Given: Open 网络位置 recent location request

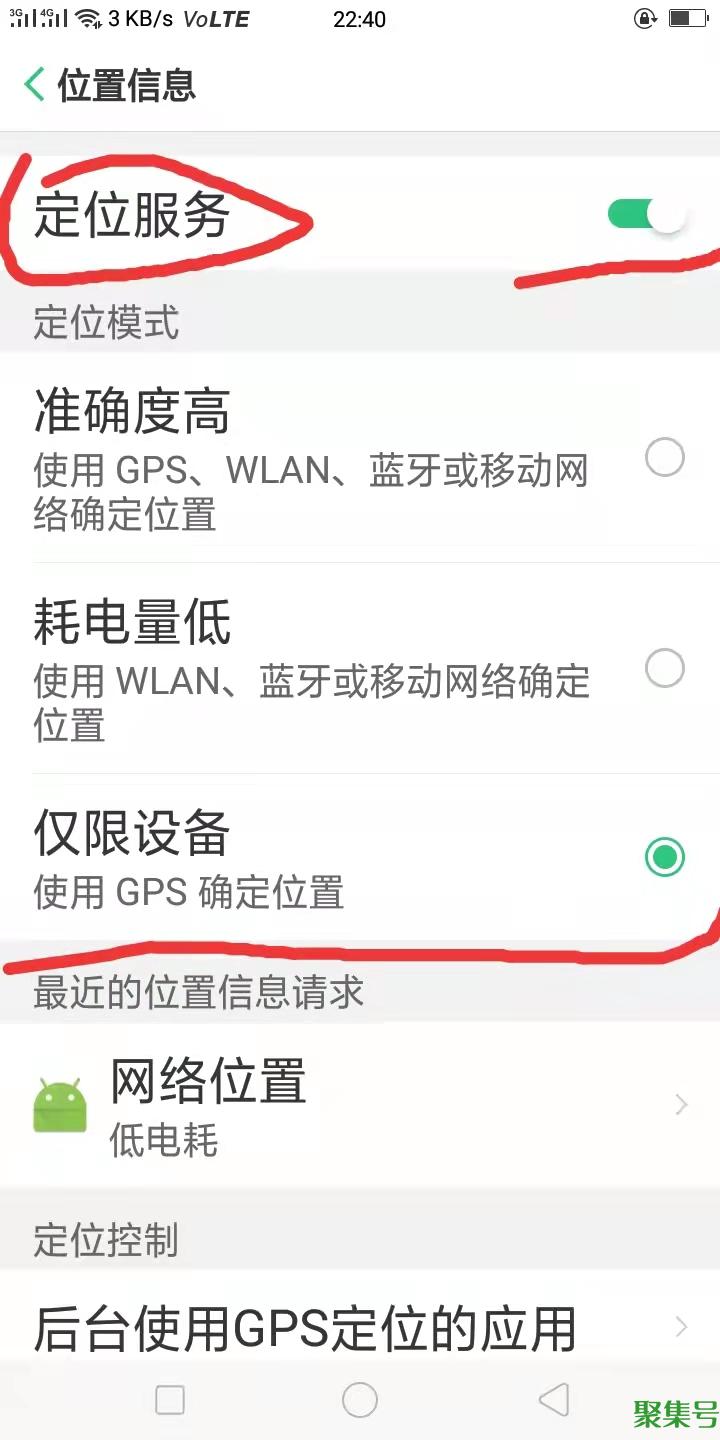Looking at the screenshot, I should pos(360,1104).
